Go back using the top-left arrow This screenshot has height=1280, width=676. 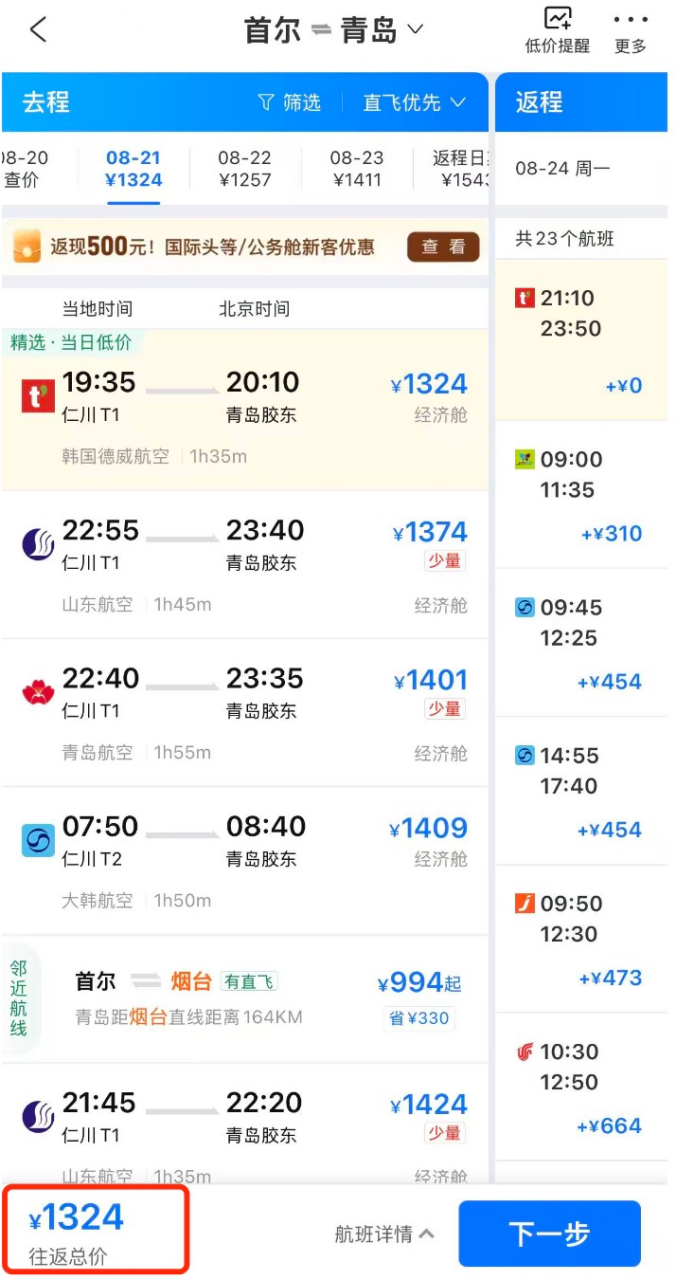click(38, 30)
